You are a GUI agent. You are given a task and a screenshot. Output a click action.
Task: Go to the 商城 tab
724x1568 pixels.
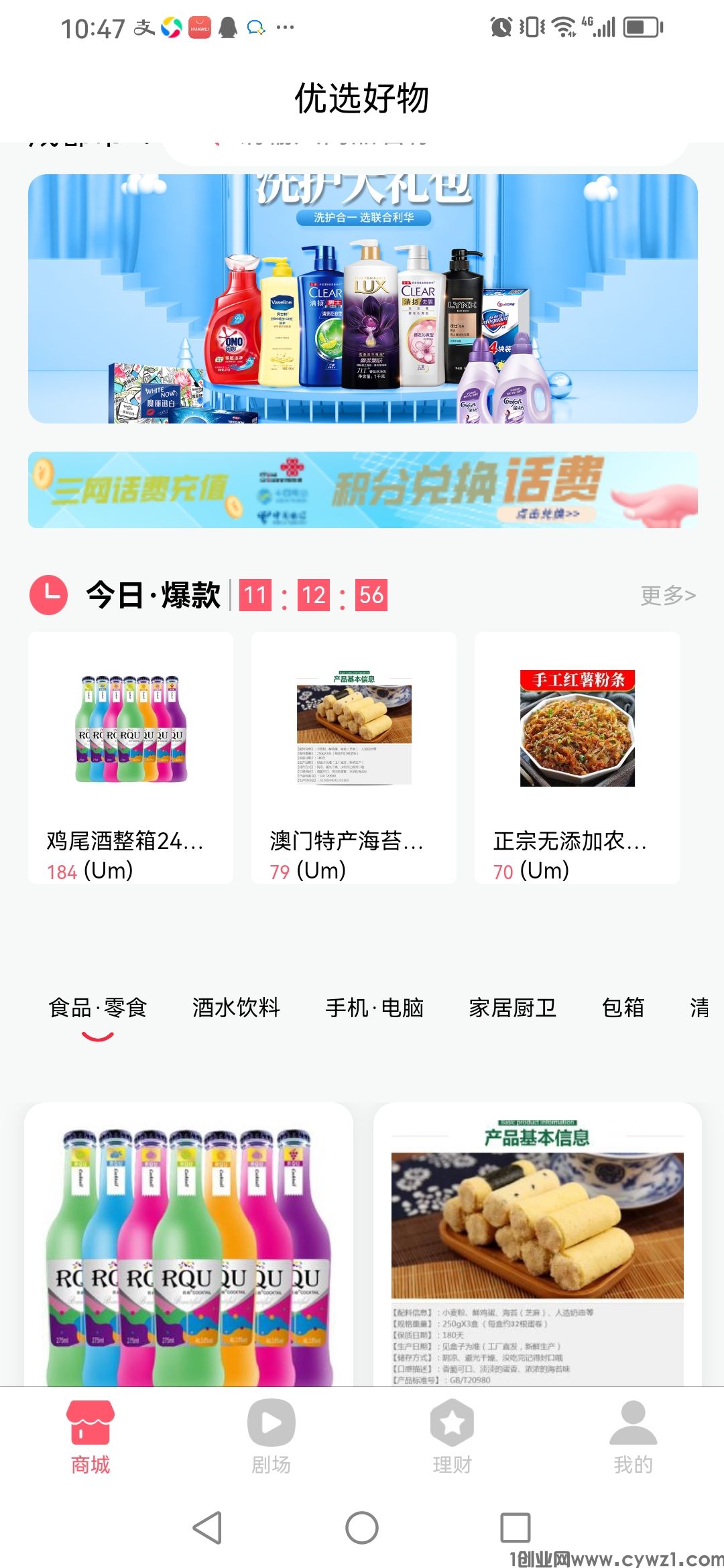pos(90,1437)
